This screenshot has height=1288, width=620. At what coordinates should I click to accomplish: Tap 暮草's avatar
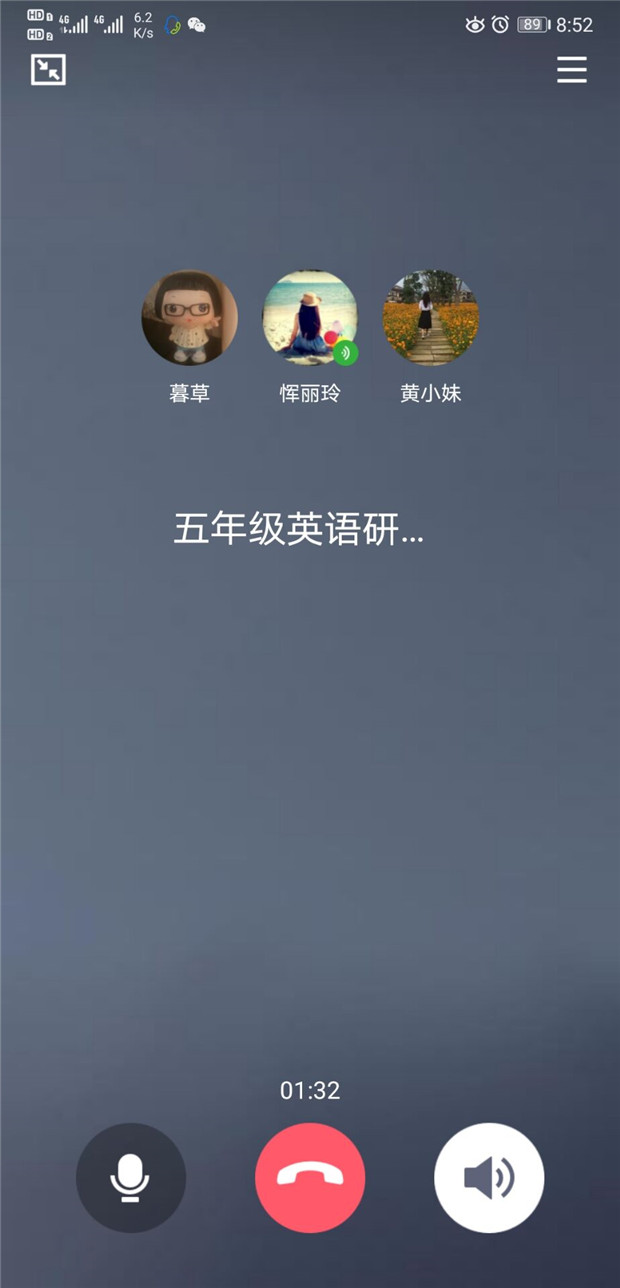click(189, 317)
